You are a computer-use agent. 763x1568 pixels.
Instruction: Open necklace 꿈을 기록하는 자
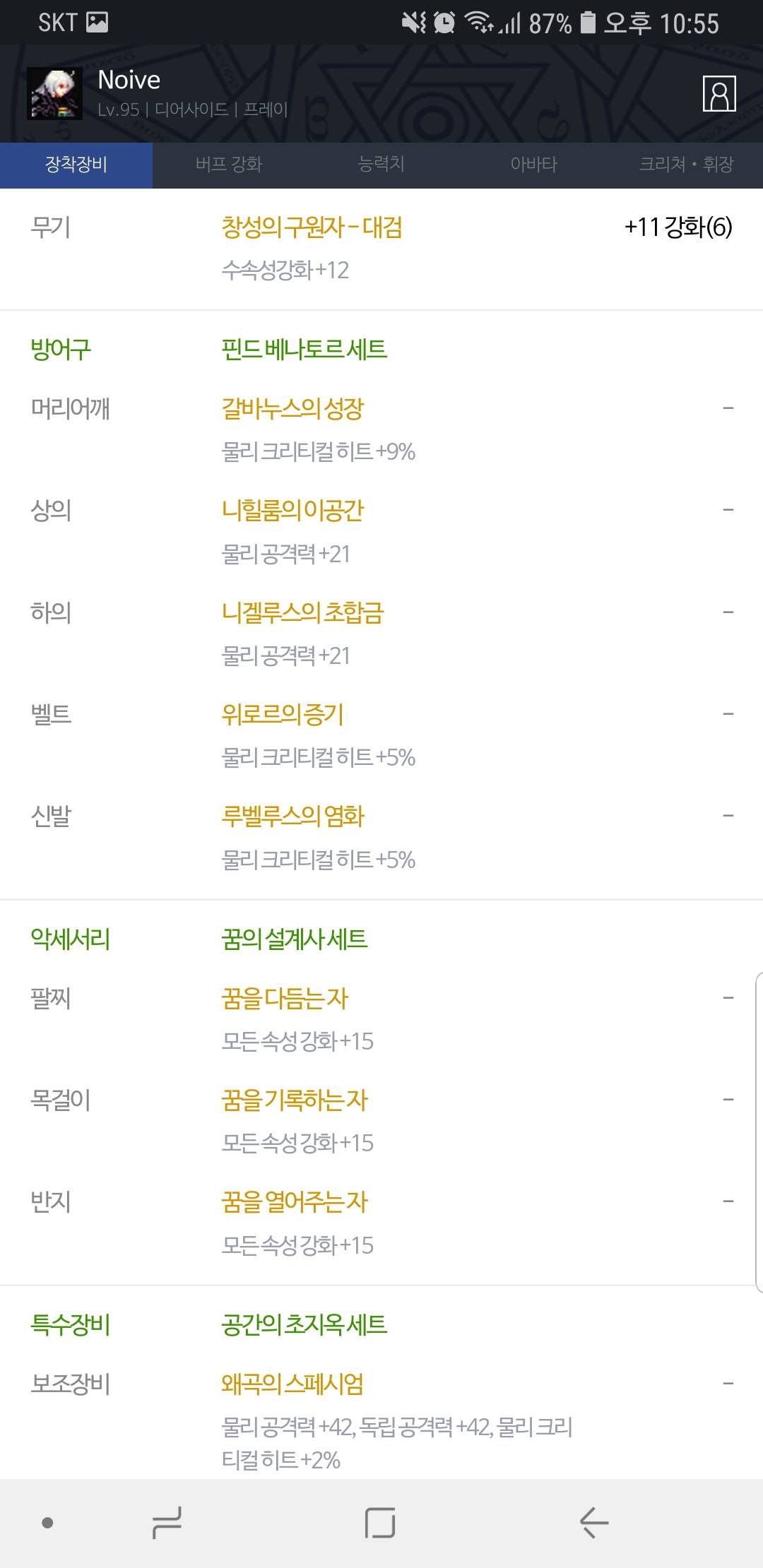coord(295,1100)
